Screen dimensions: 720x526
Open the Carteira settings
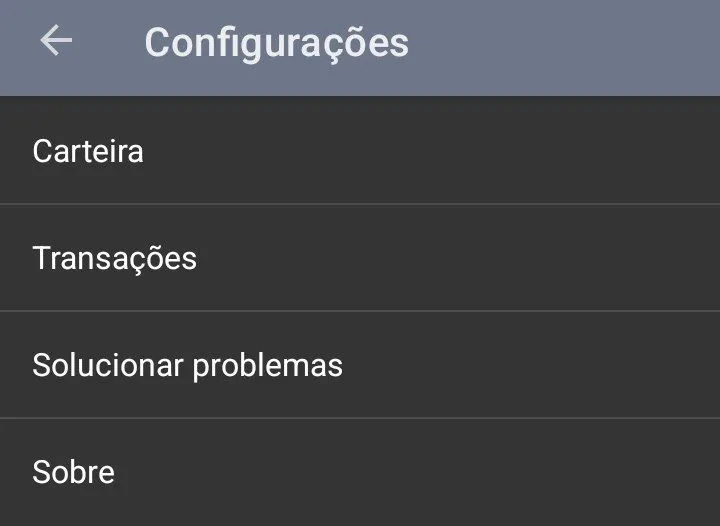pyautogui.click(x=360, y=151)
